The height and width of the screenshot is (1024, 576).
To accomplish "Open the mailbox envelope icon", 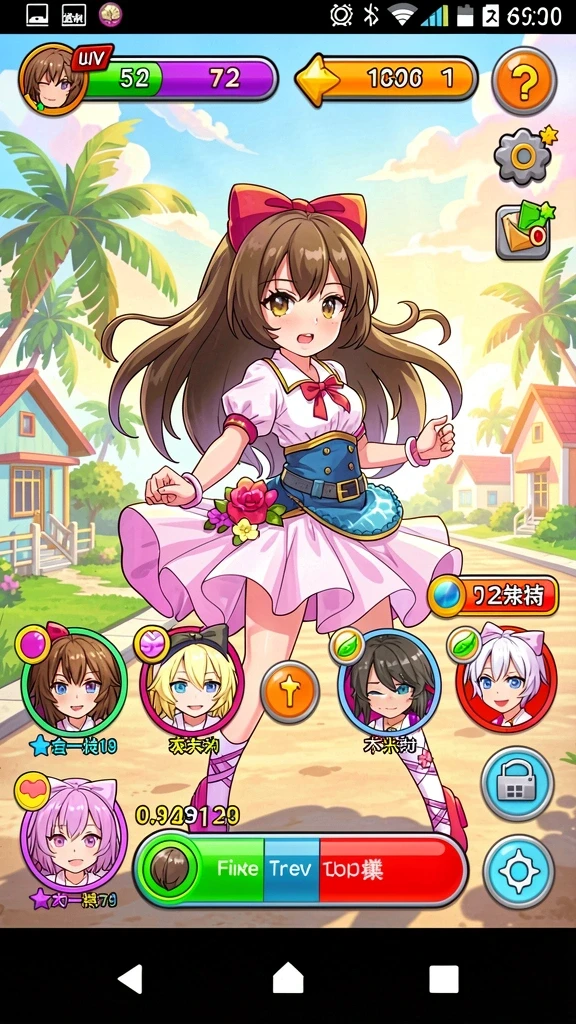I will [522, 231].
